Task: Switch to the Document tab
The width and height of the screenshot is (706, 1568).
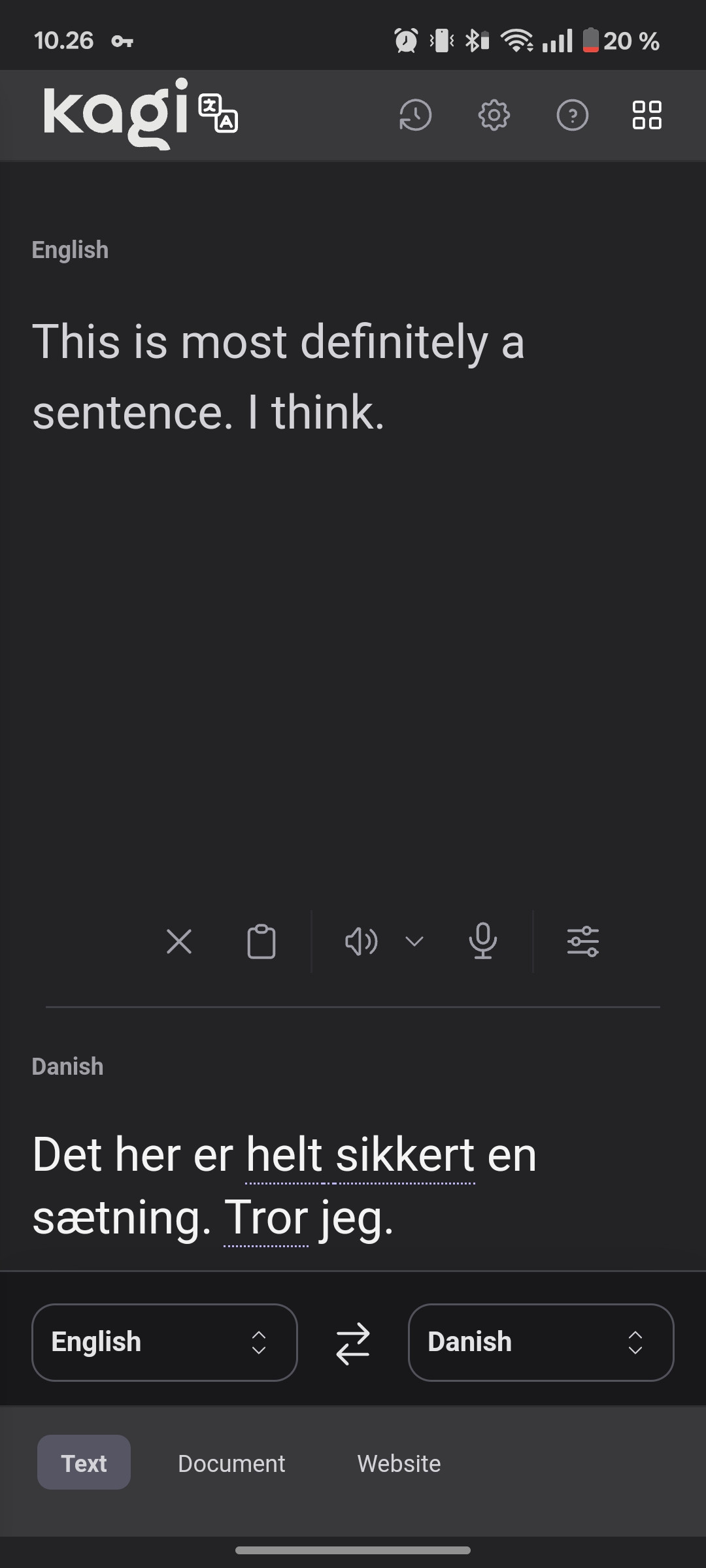Action: pos(231,1463)
